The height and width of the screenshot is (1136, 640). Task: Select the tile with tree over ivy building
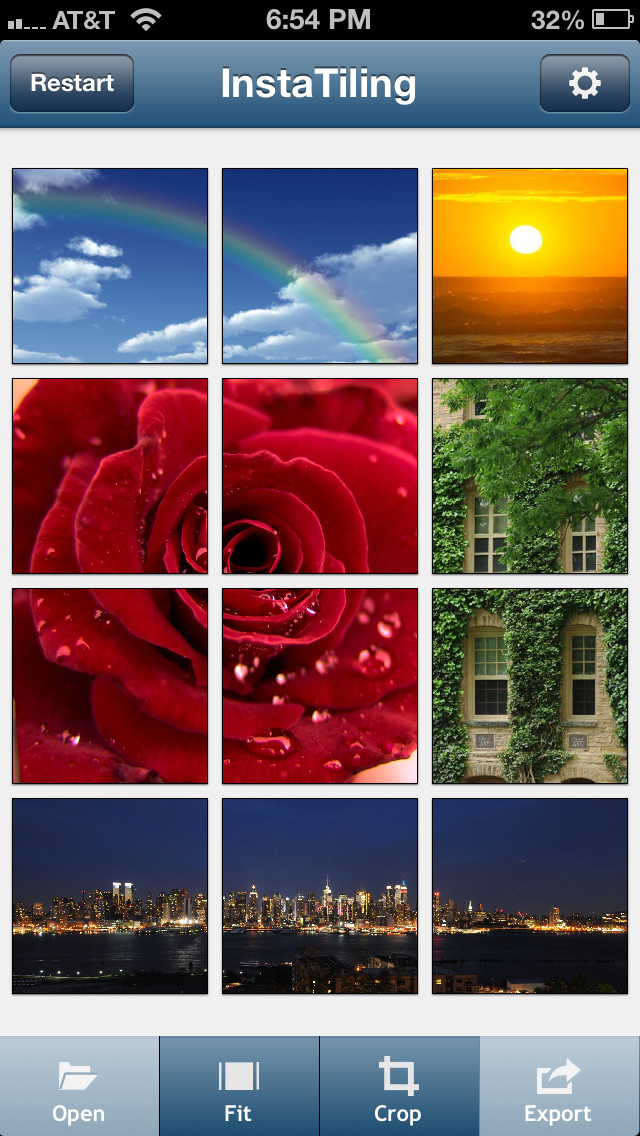point(530,476)
